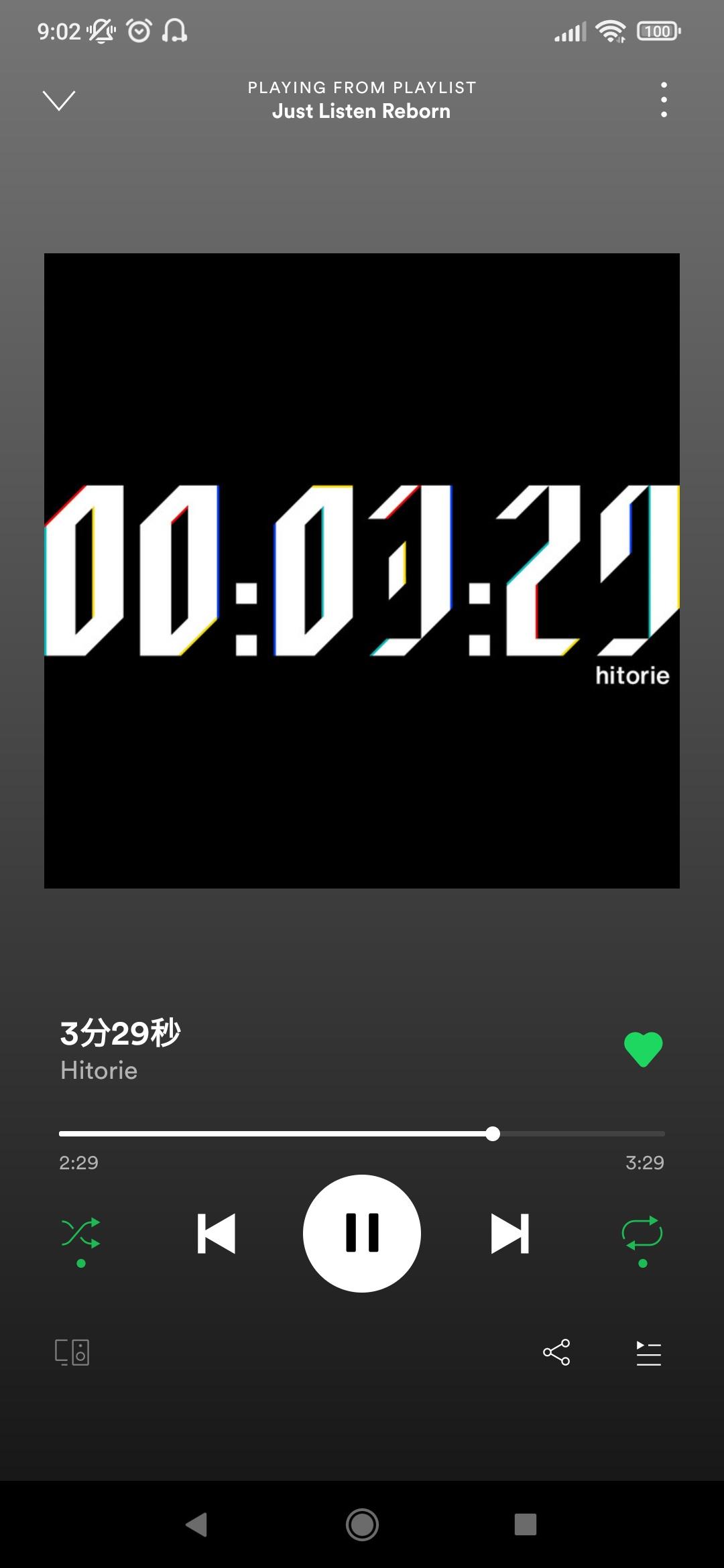Unlike the song 3分29秒

click(x=643, y=1049)
